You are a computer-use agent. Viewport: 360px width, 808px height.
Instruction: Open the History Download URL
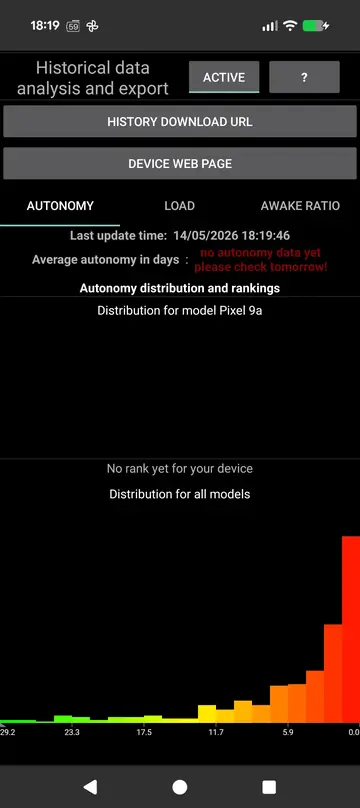point(180,122)
